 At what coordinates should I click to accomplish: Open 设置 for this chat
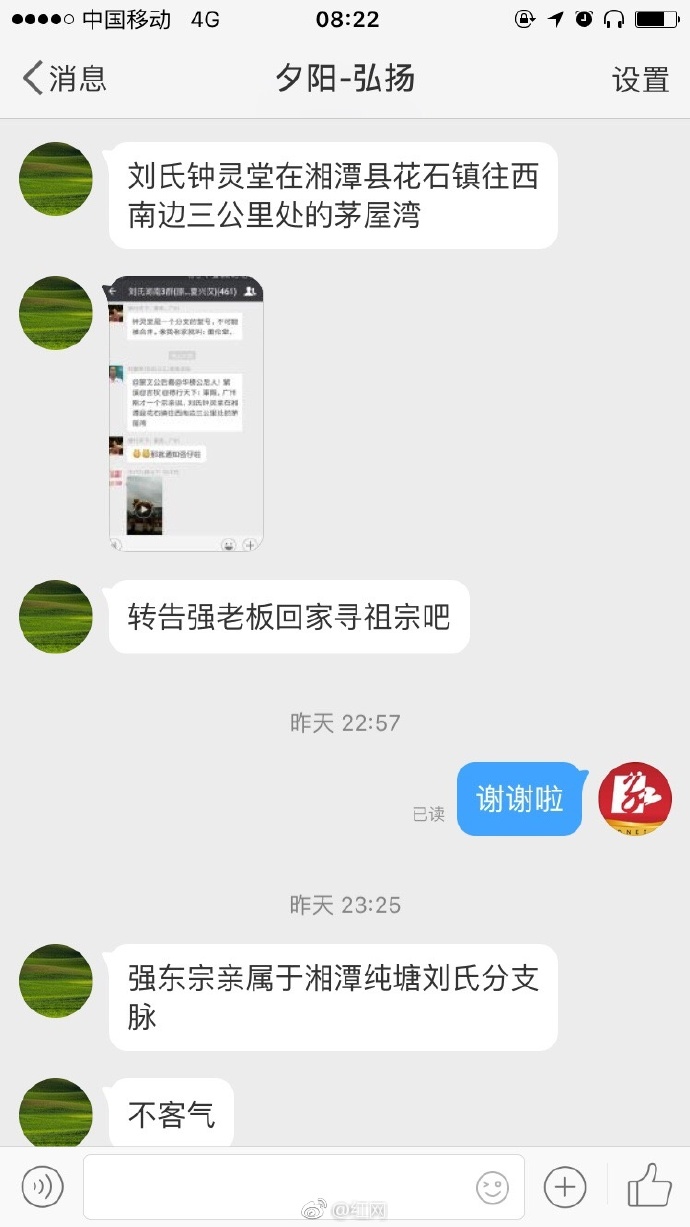pos(640,79)
